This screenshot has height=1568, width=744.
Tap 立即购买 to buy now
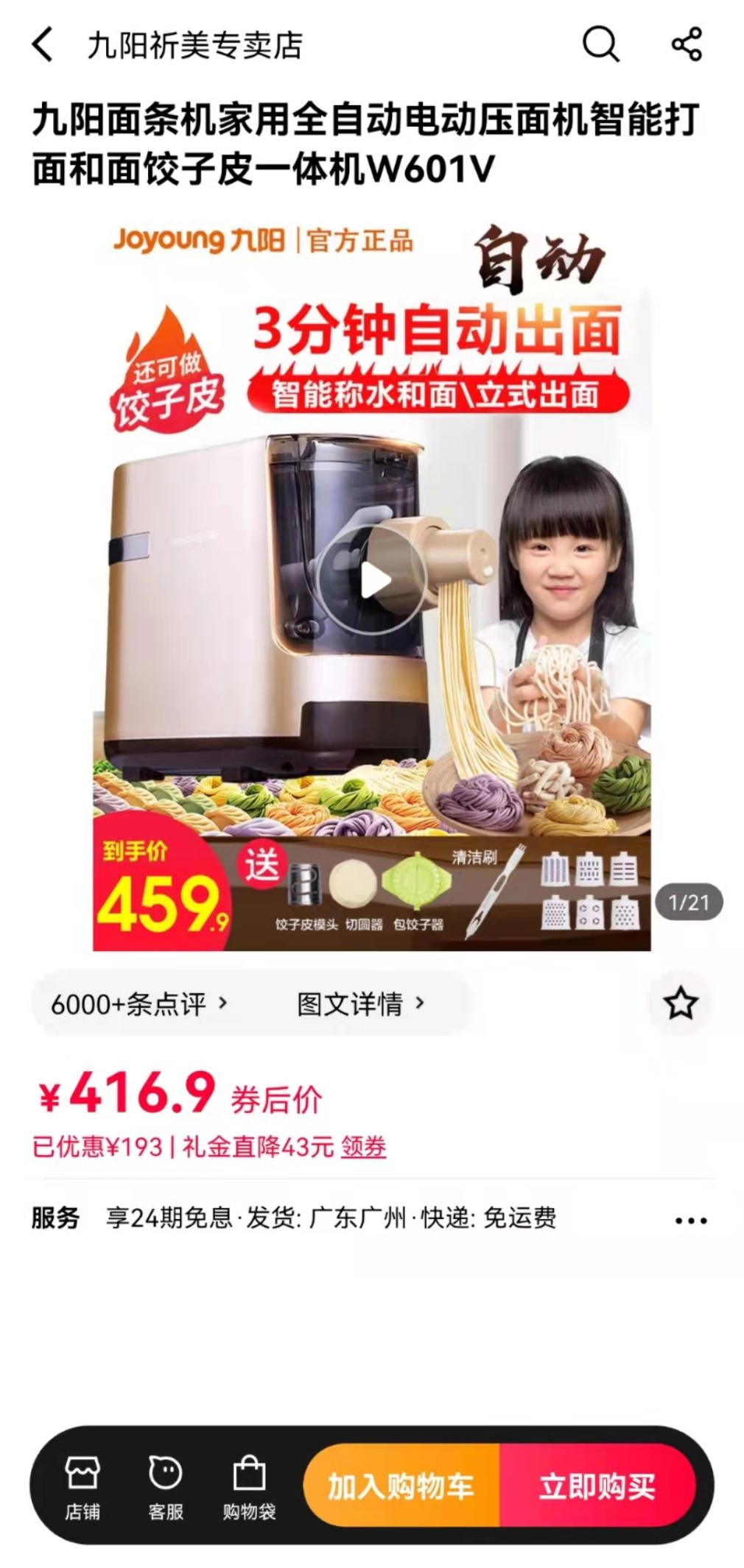click(x=597, y=1486)
